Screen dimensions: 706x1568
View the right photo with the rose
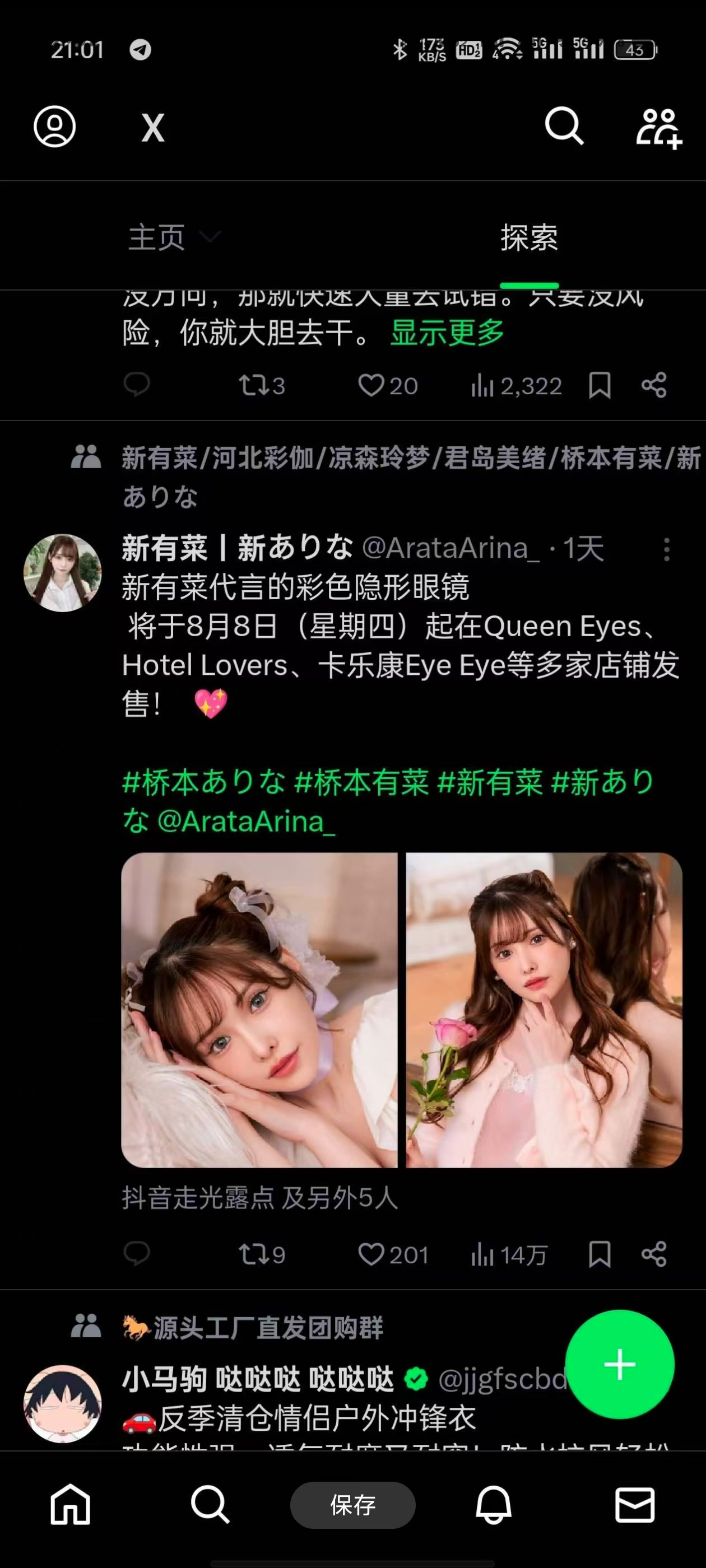pyautogui.click(x=544, y=1010)
